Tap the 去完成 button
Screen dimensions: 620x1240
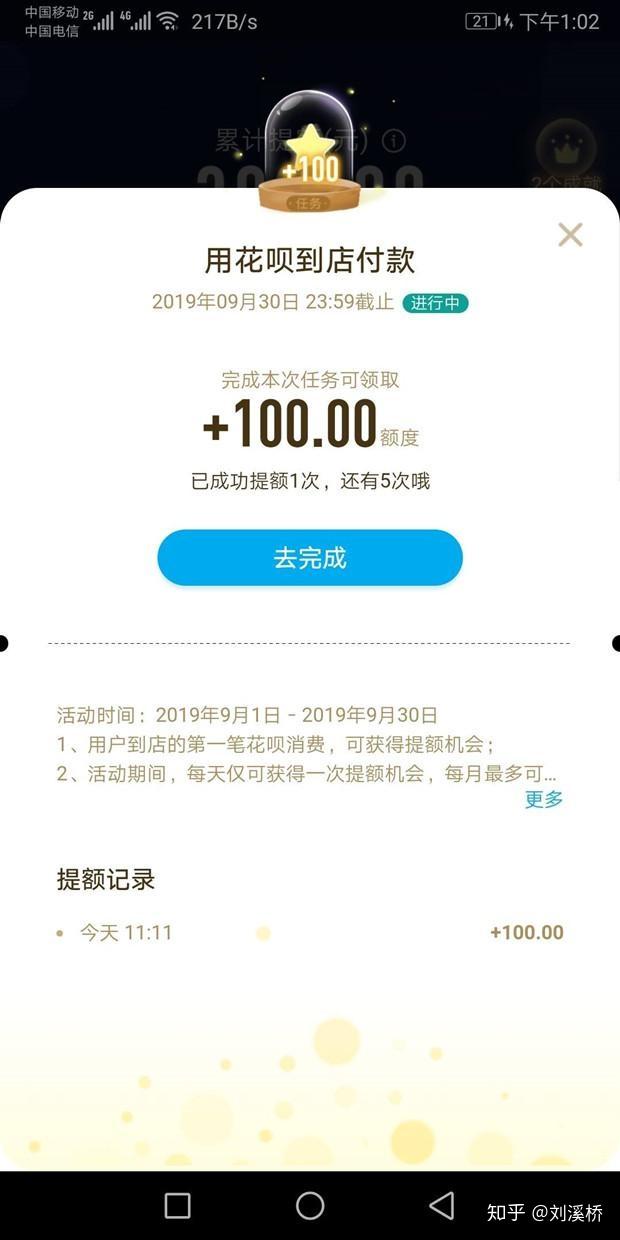(310, 558)
